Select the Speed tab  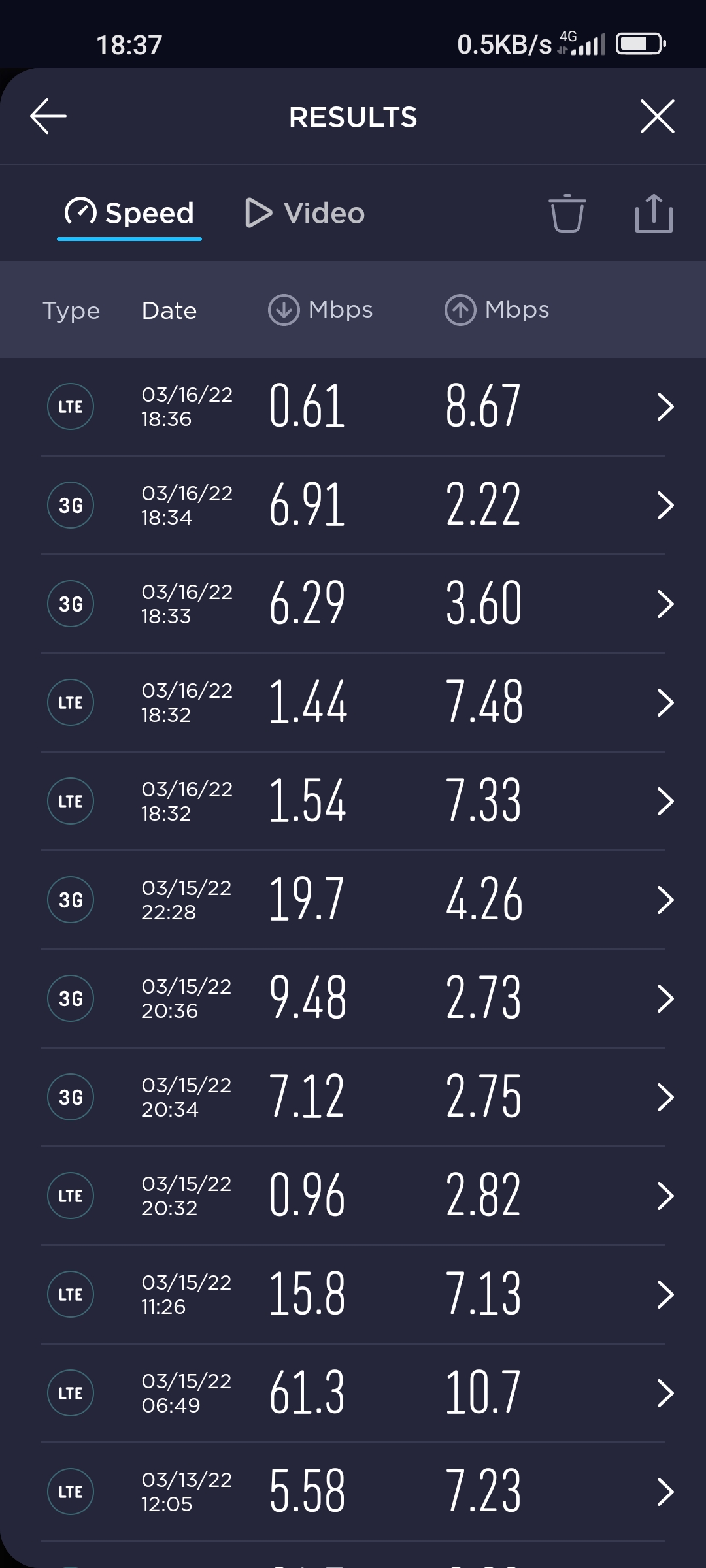129,213
